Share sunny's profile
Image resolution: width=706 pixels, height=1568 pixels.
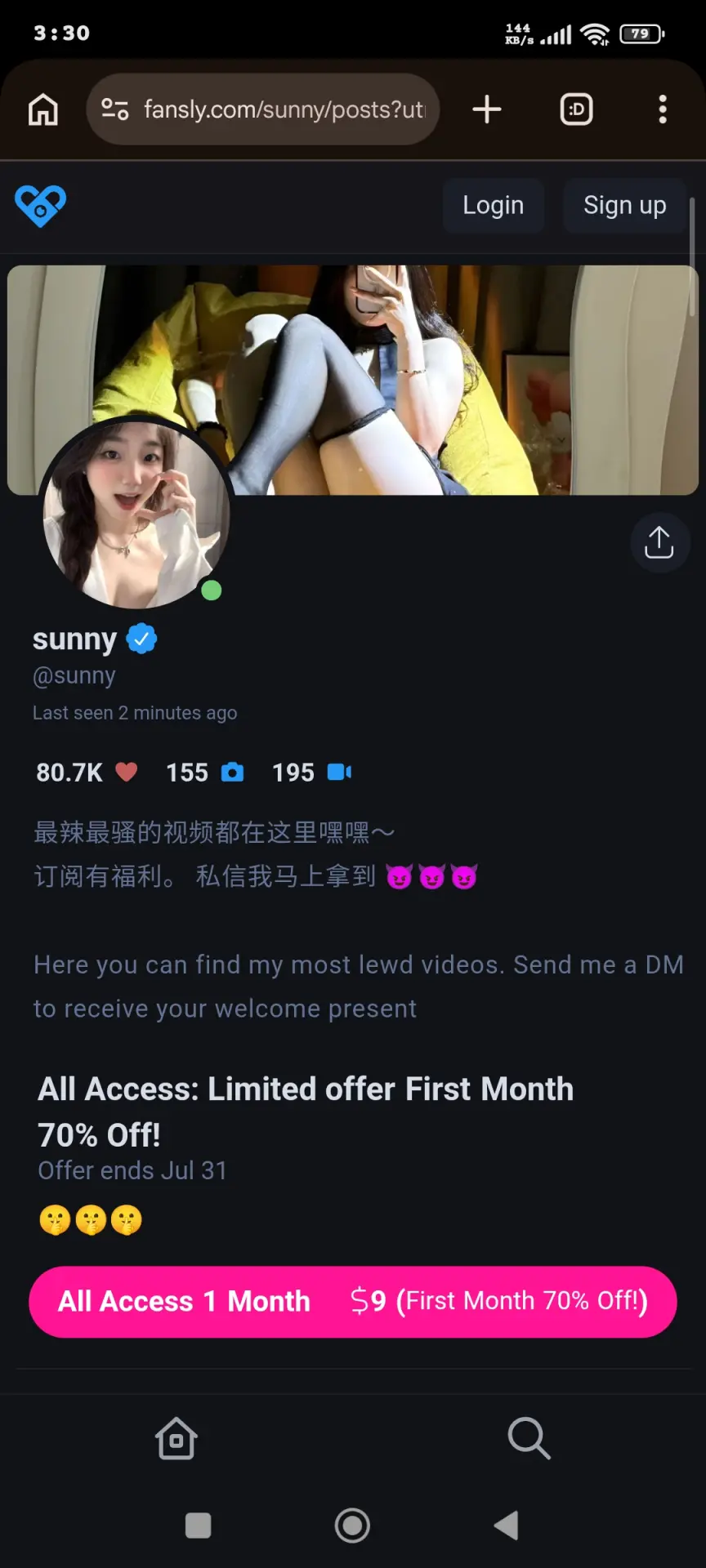click(659, 542)
